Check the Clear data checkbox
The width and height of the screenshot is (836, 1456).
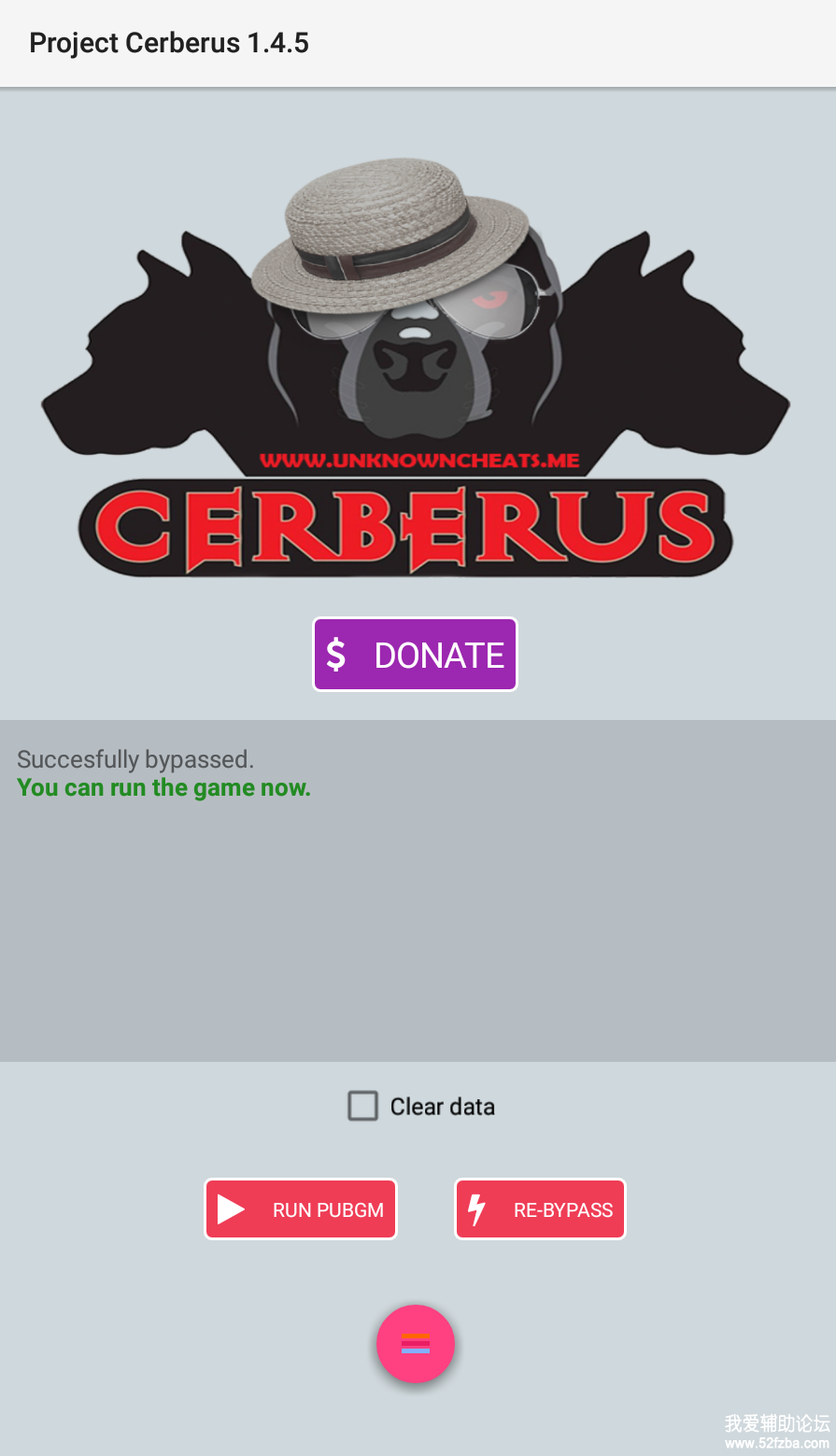362,1106
